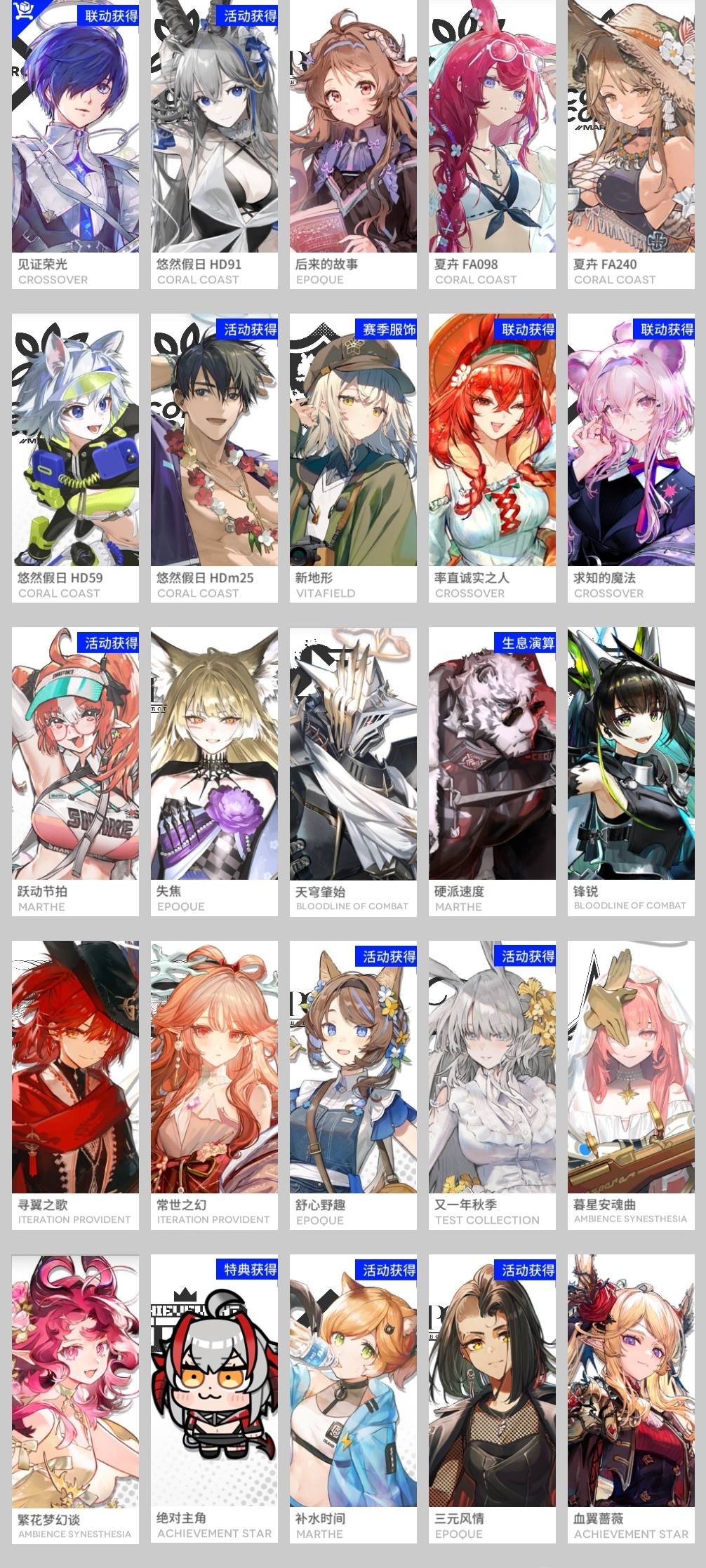Tap the 硬派速度 MARTHE skin
The height and width of the screenshot is (1568, 706).
tap(492, 772)
